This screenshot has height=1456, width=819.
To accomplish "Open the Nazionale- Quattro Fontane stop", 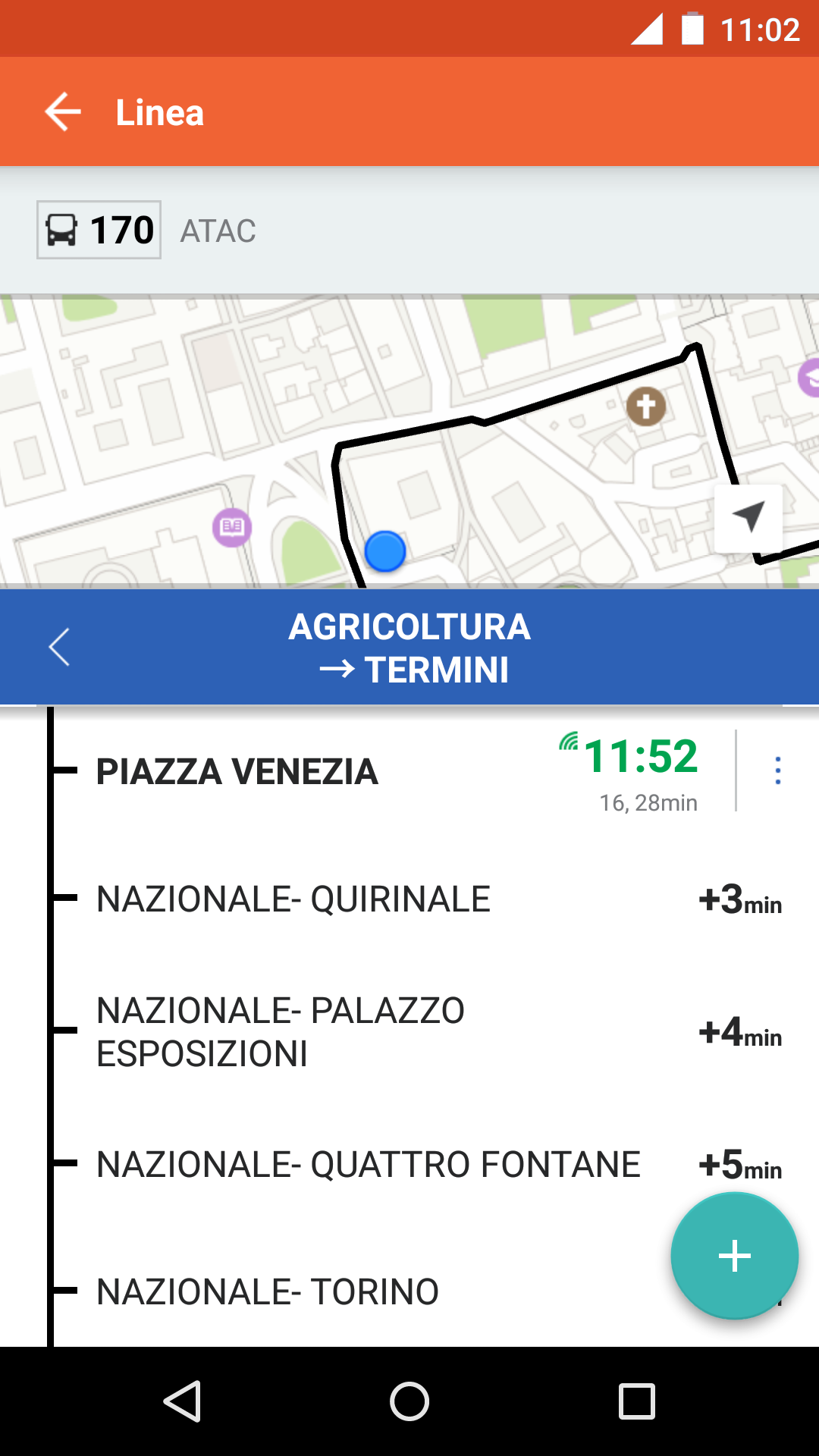I will click(x=369, y=1165).
